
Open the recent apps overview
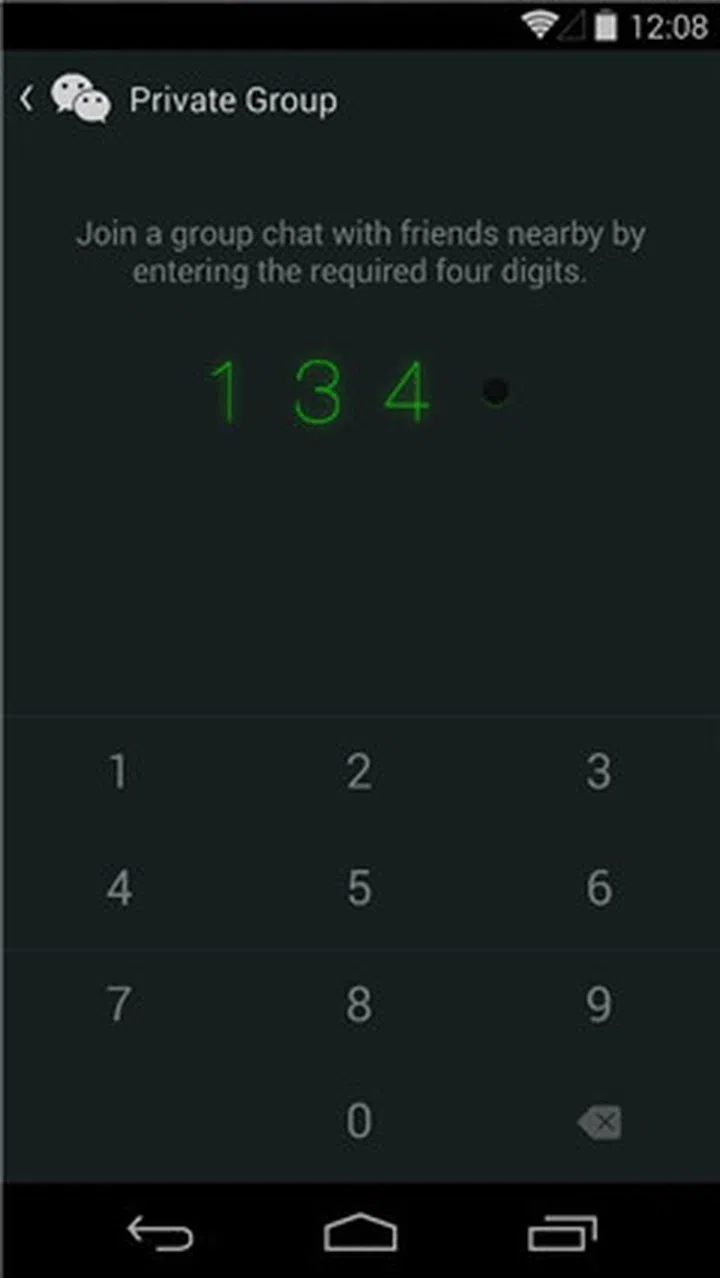tap(562, 1233)
